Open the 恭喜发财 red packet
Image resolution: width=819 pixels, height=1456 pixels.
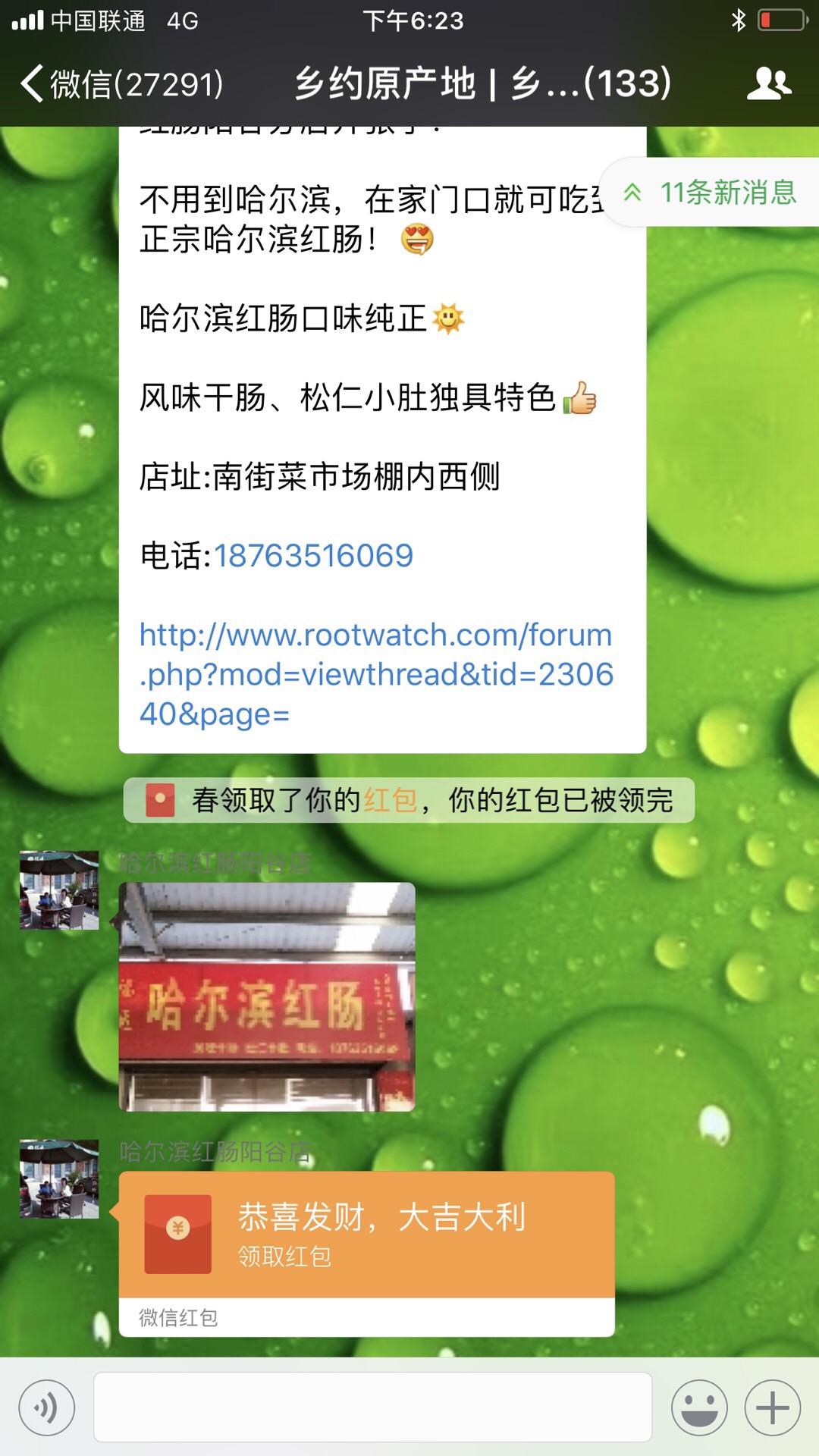366,1235
